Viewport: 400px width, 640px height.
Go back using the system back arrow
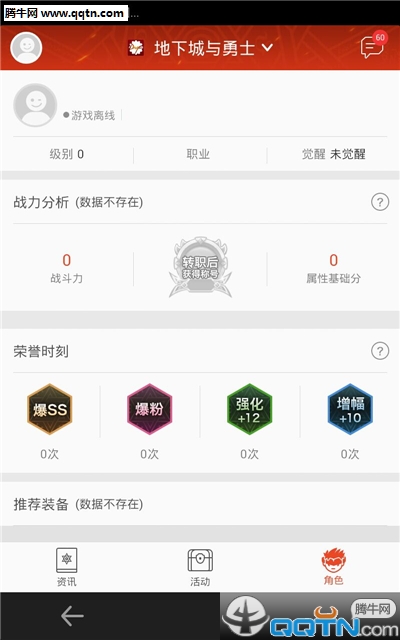pos(72,616)
